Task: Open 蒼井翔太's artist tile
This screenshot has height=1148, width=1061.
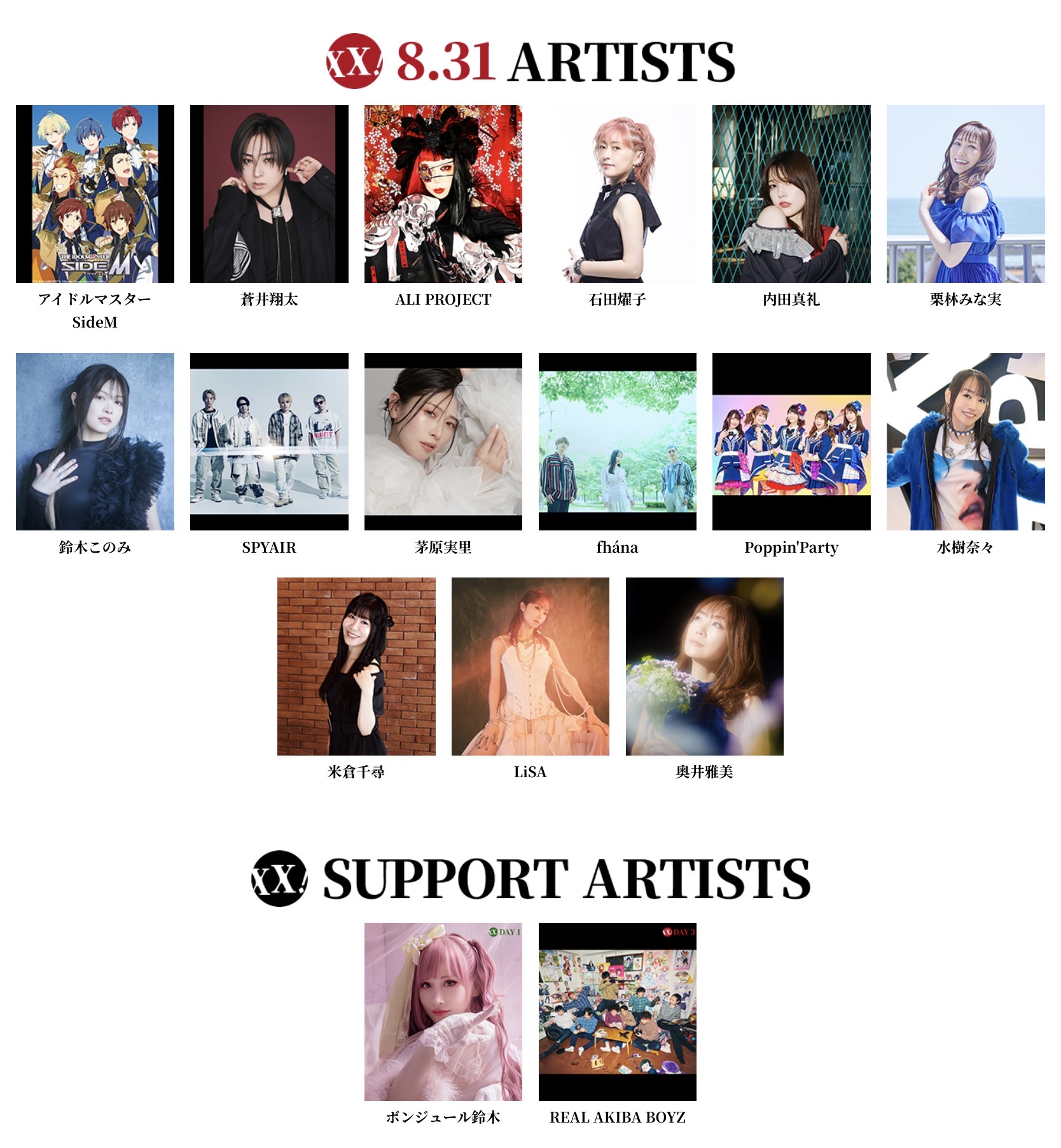Action: [x=269, y=194]
